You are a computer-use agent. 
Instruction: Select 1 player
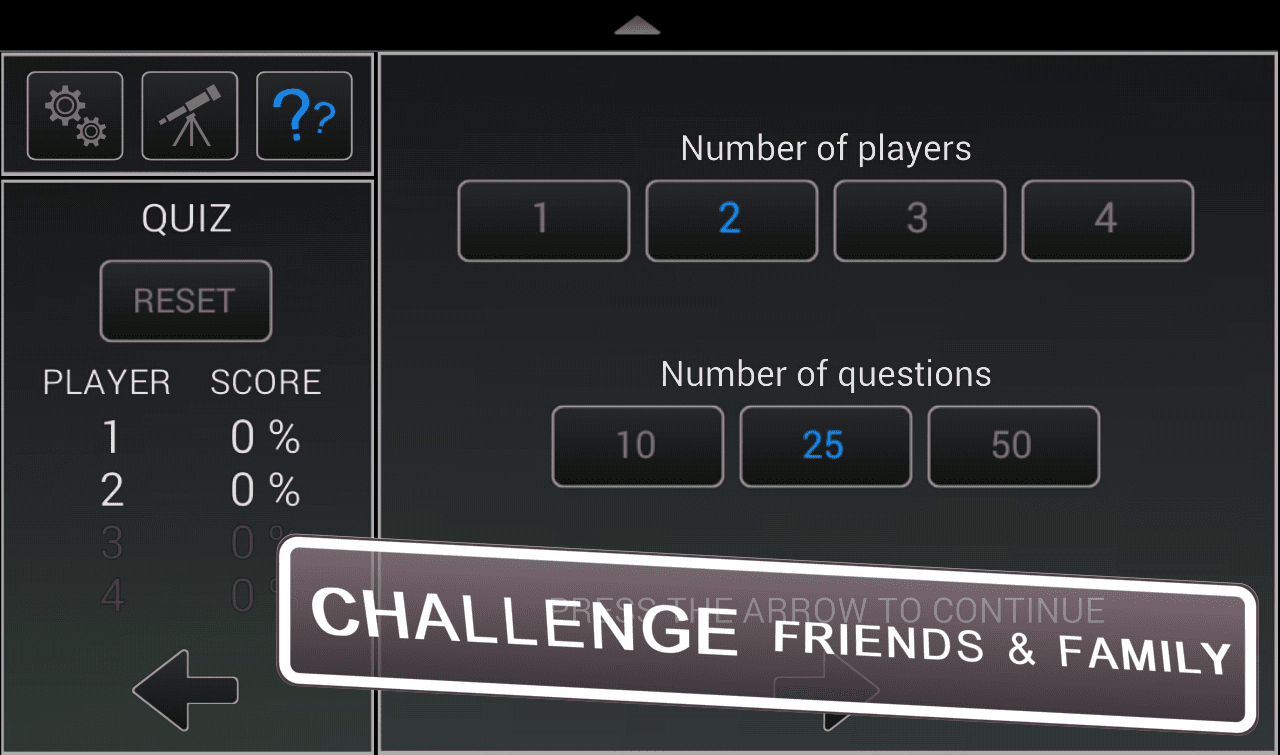click(544, 220)
